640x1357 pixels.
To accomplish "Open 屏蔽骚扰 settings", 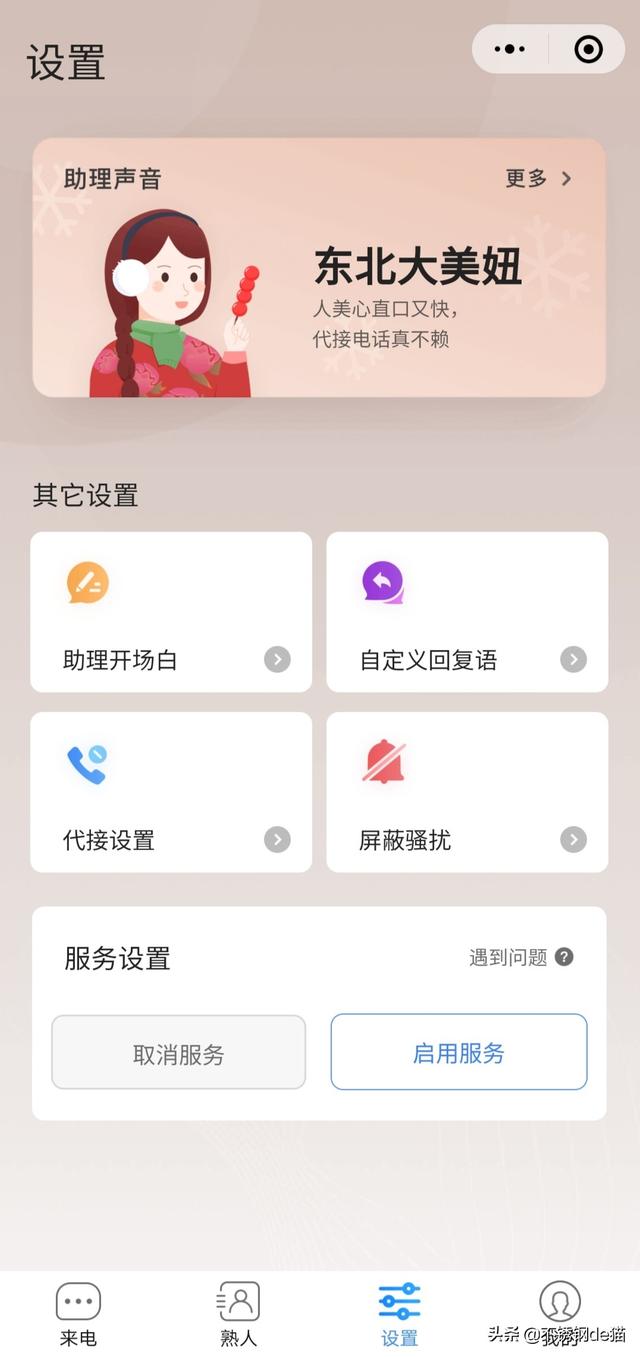I will 467,792.
